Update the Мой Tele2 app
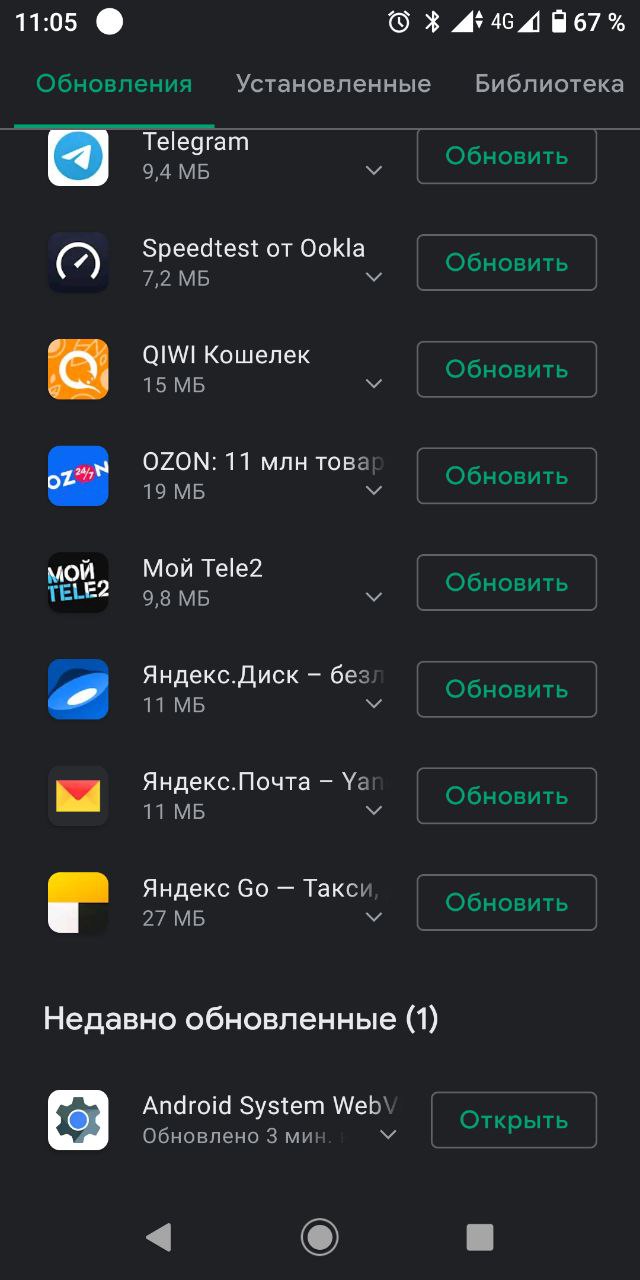The height and width of the screenshot is (1280, 640). (506, 583)
